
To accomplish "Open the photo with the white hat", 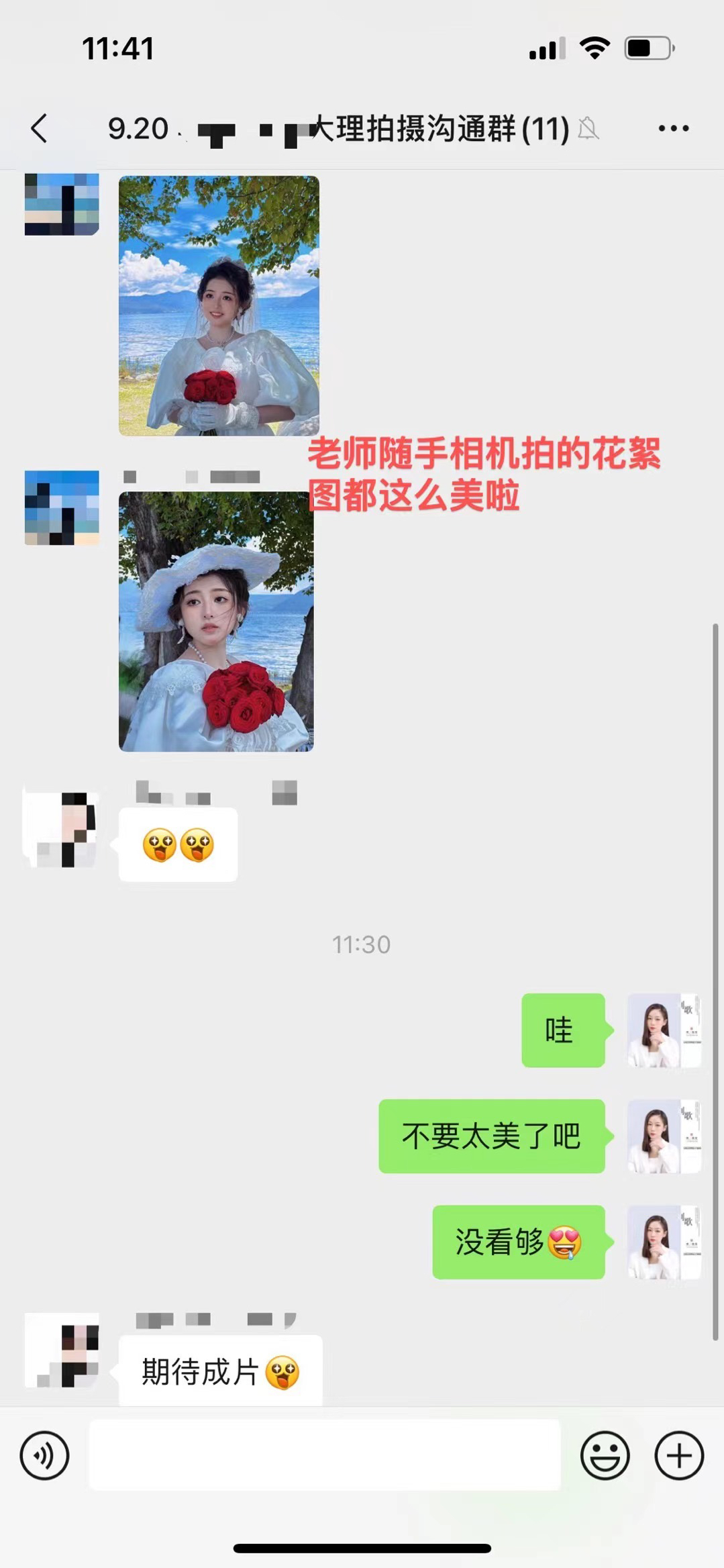I will pos(216,622).
